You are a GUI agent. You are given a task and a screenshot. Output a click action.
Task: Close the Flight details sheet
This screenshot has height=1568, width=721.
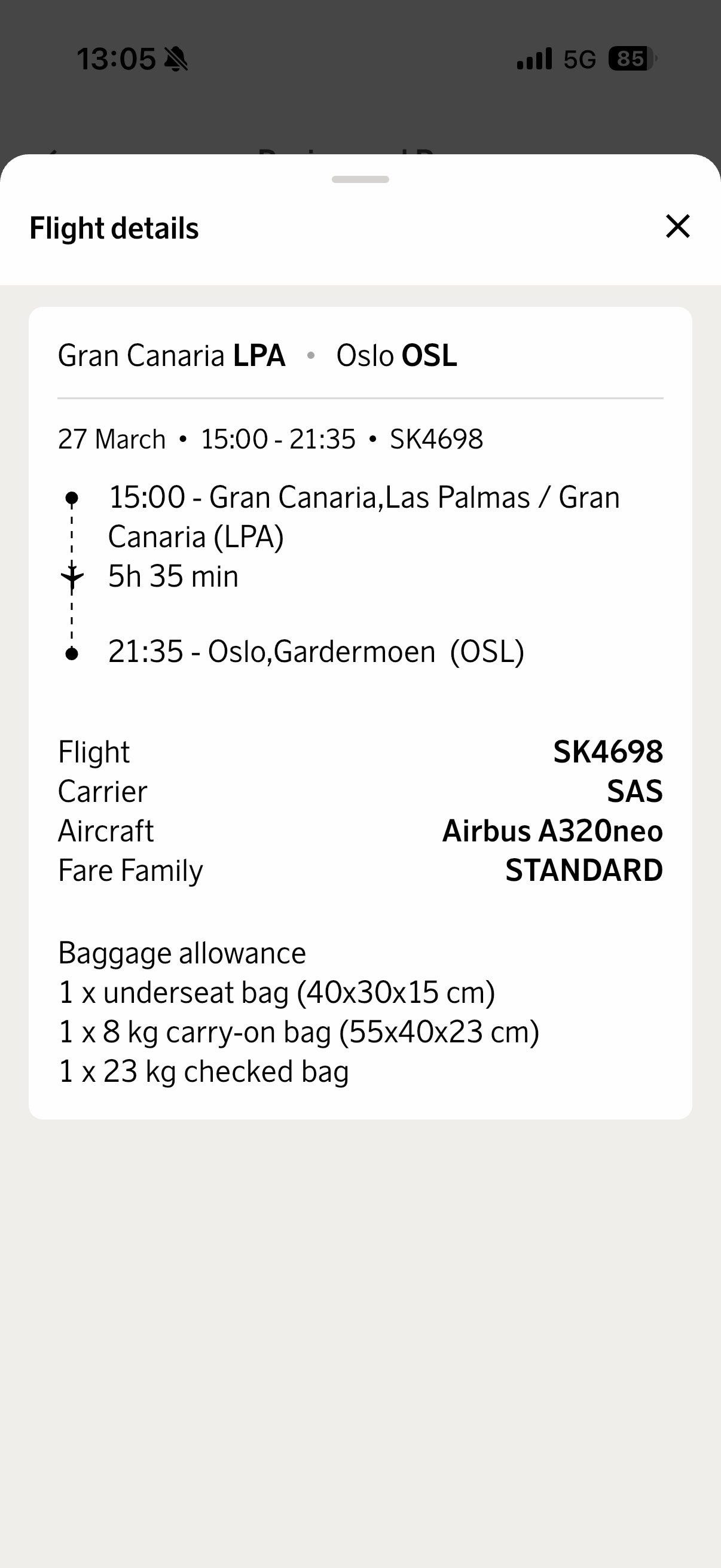pyautogui.click(x=678, y=227)
